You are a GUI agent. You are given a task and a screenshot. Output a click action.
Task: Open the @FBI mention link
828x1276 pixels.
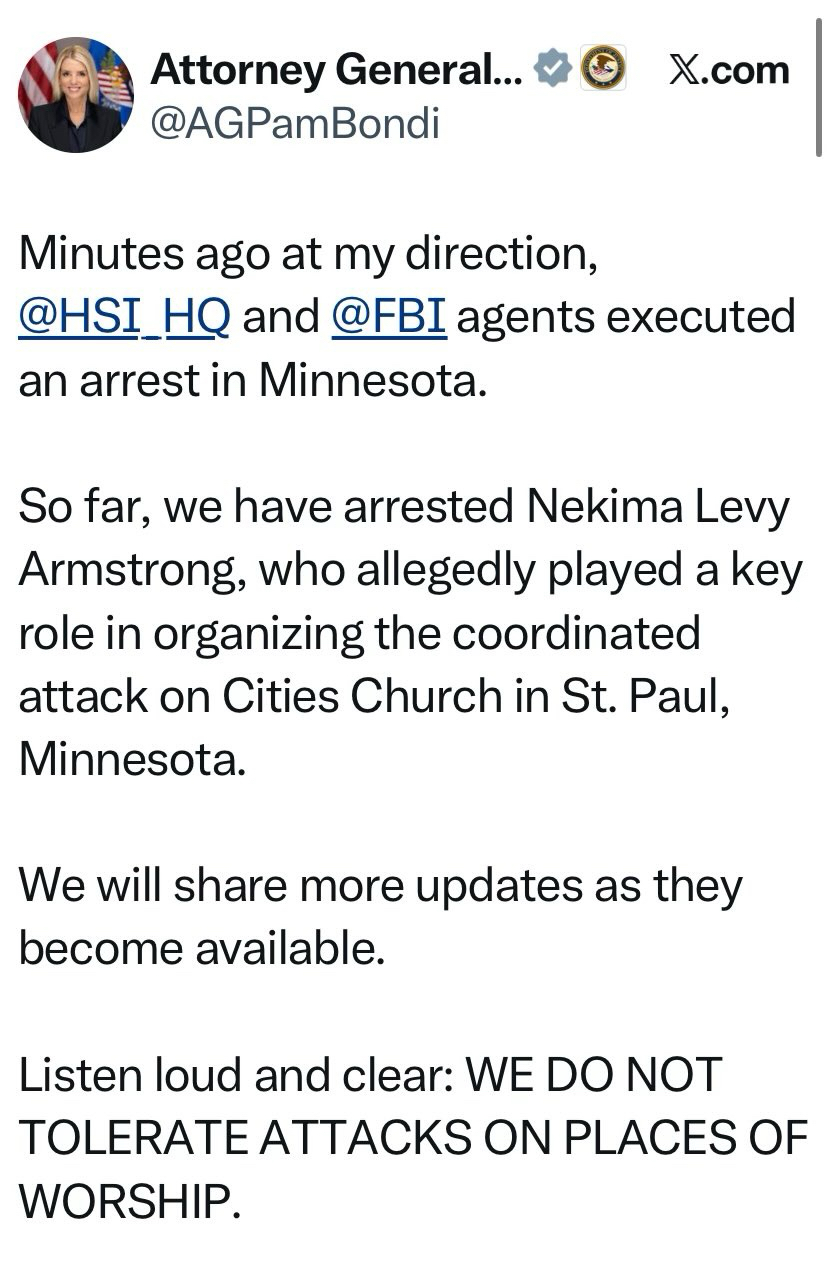pos(388,317)
